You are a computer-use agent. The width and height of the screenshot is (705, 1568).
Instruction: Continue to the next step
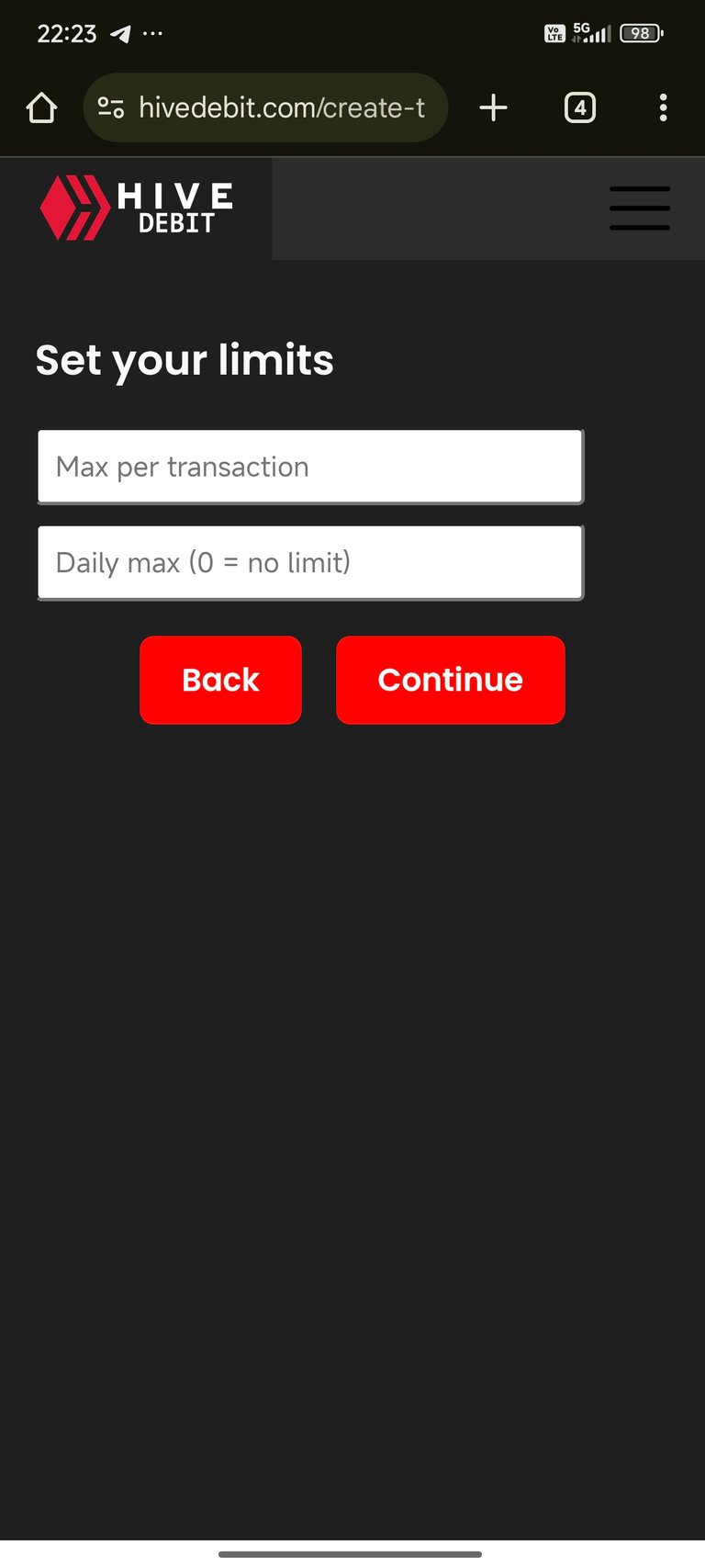451,680
